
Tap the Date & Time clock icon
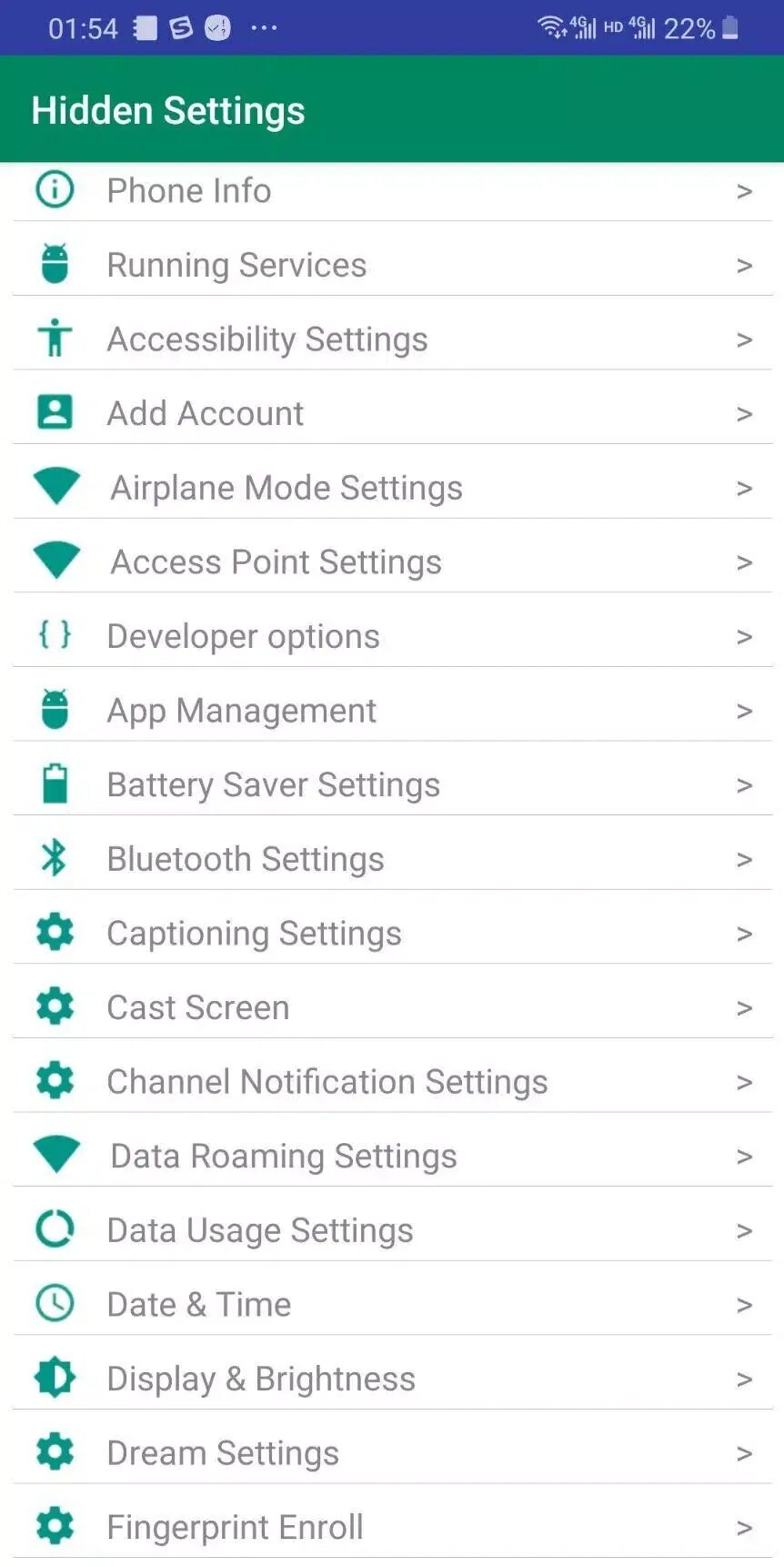coord(55,1303)
